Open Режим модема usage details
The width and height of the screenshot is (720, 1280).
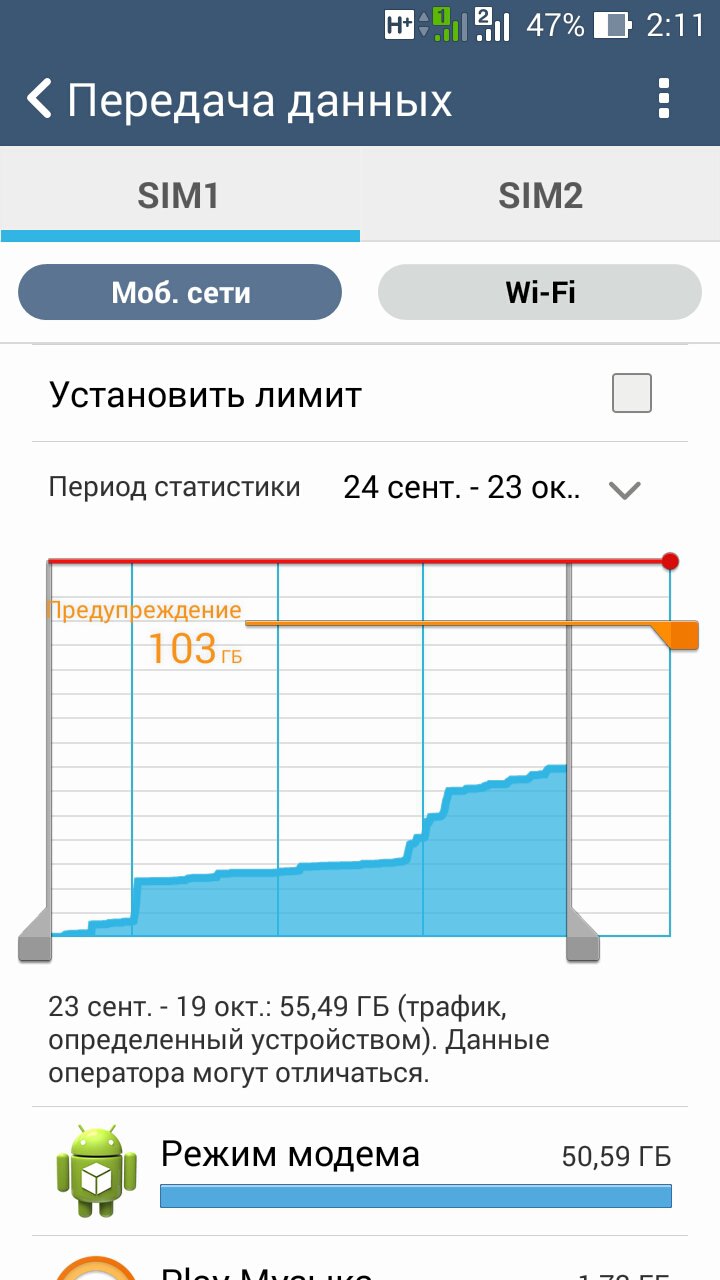(360, 1171)
